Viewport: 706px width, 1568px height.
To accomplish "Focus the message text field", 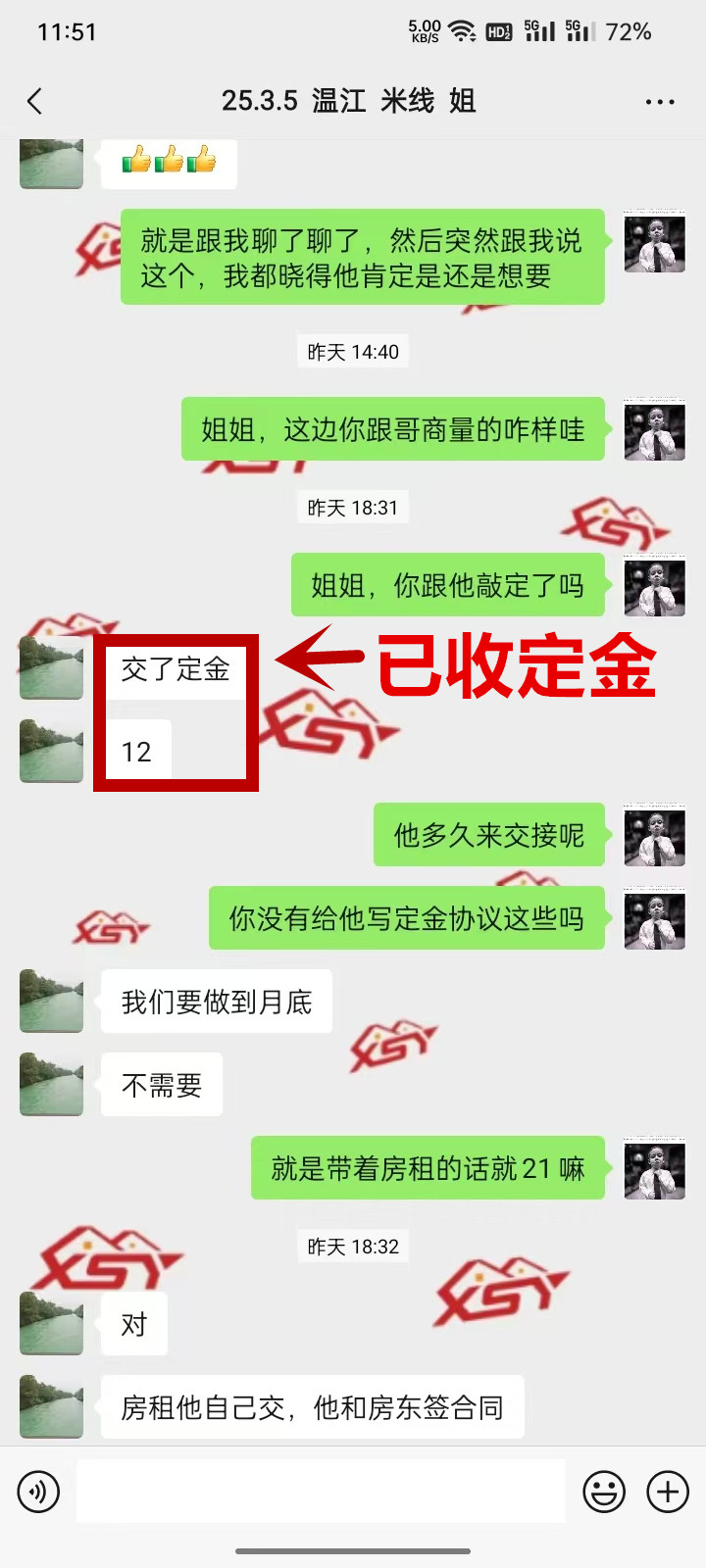I will coord(321,1492).
